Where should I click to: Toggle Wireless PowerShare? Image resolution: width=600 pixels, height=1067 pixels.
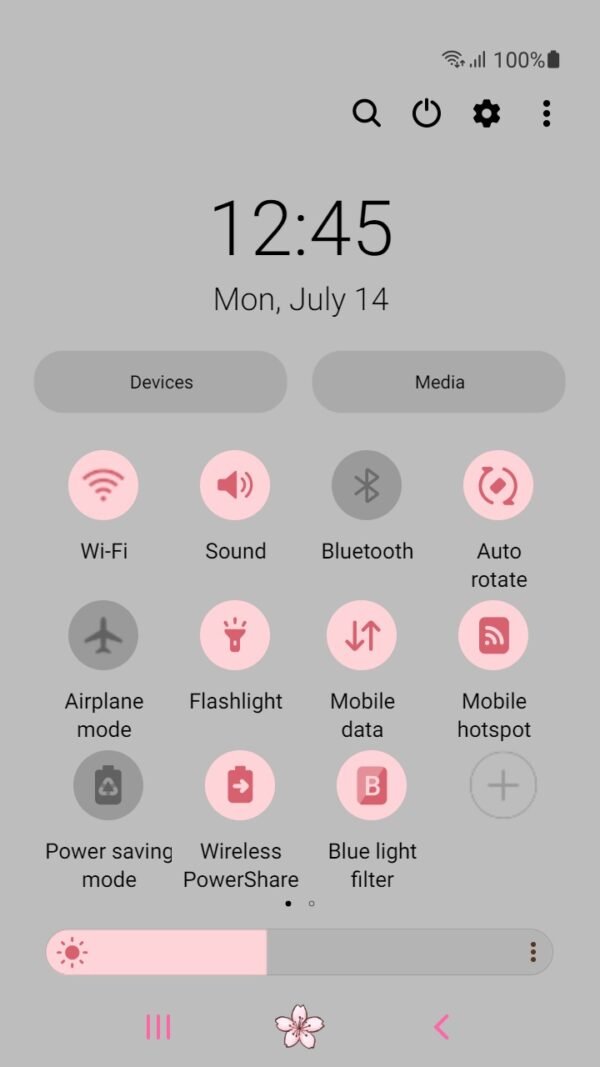click(x=240, y=786)
